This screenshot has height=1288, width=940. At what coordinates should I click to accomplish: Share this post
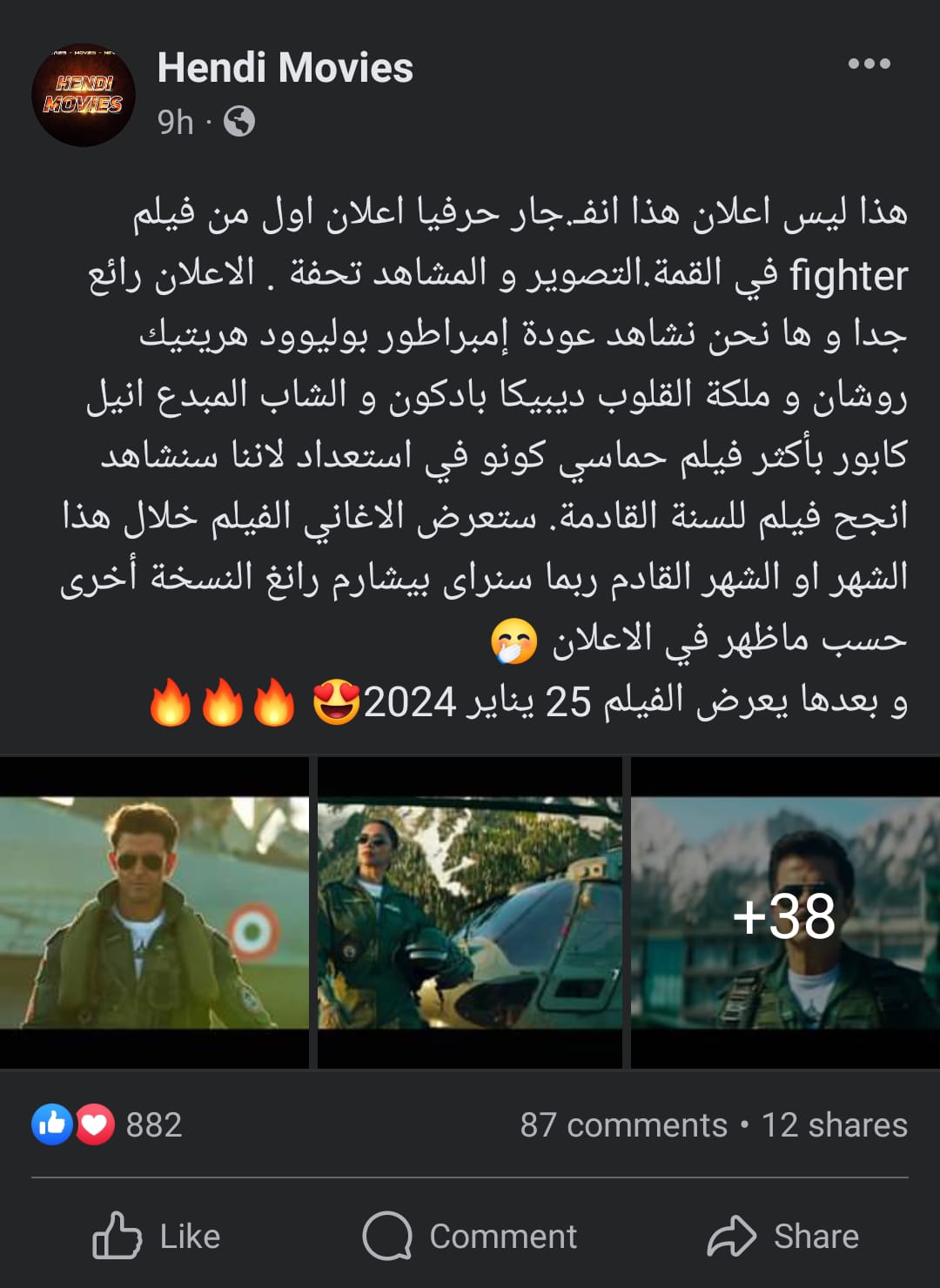[x=783, y=1236]
